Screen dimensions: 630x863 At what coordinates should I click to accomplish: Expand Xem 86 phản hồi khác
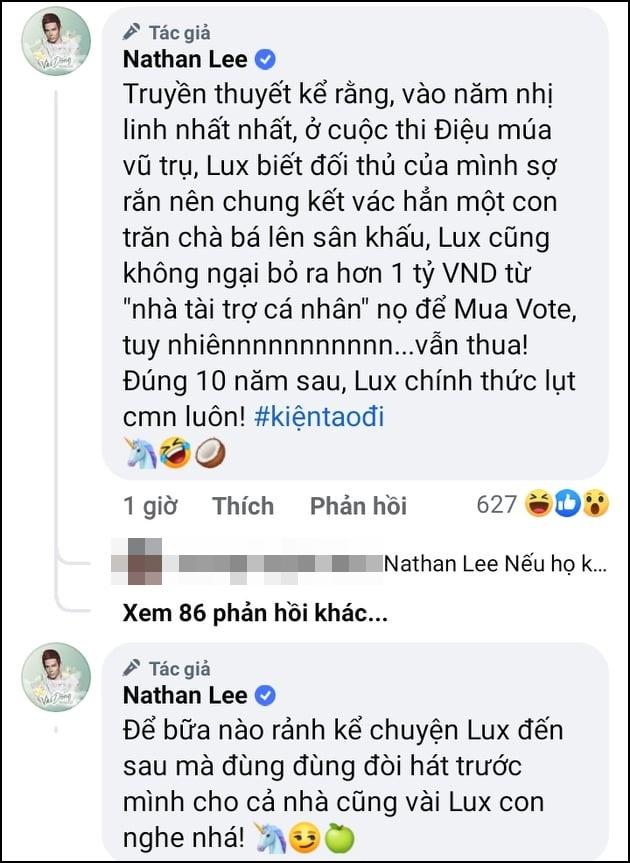coord(254,613)
